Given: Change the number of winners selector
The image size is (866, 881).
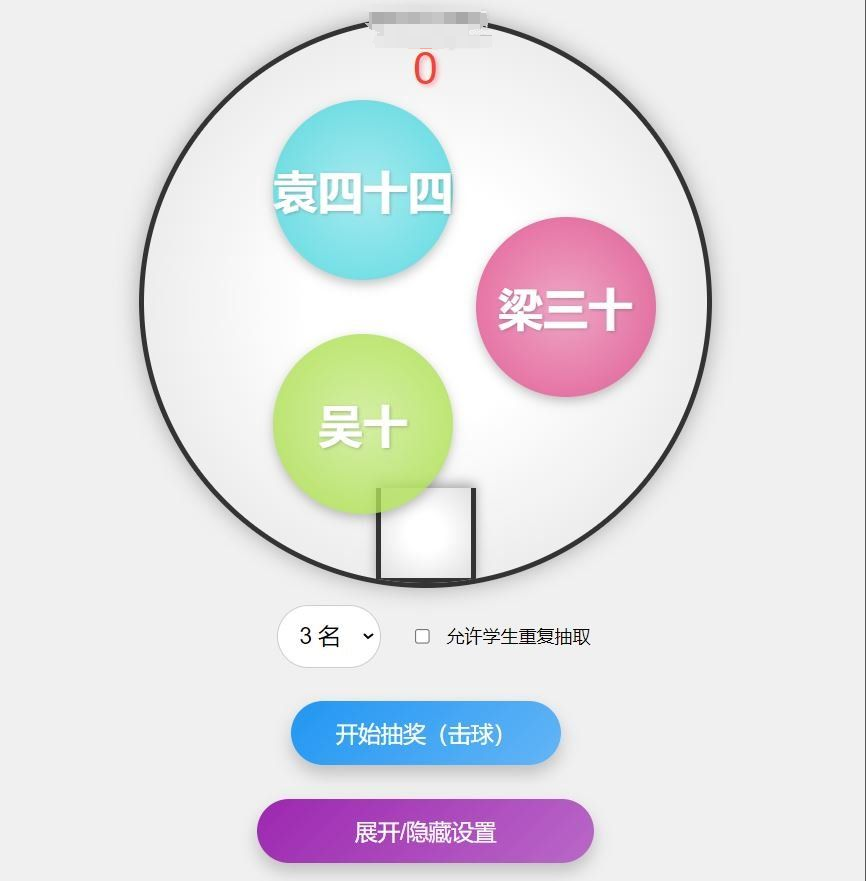Looking at the screenshot, I should [x=329, y=636].
